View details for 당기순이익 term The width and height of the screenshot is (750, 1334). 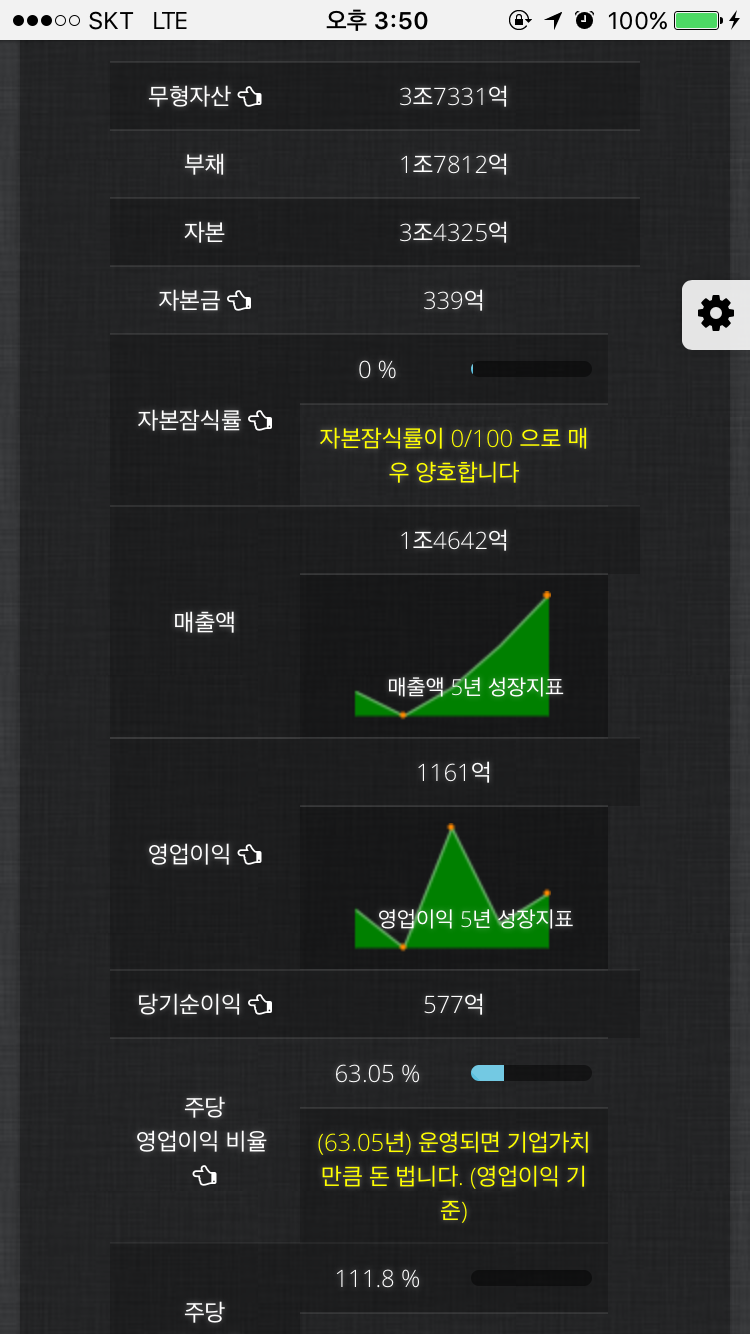click(260, 1005)
